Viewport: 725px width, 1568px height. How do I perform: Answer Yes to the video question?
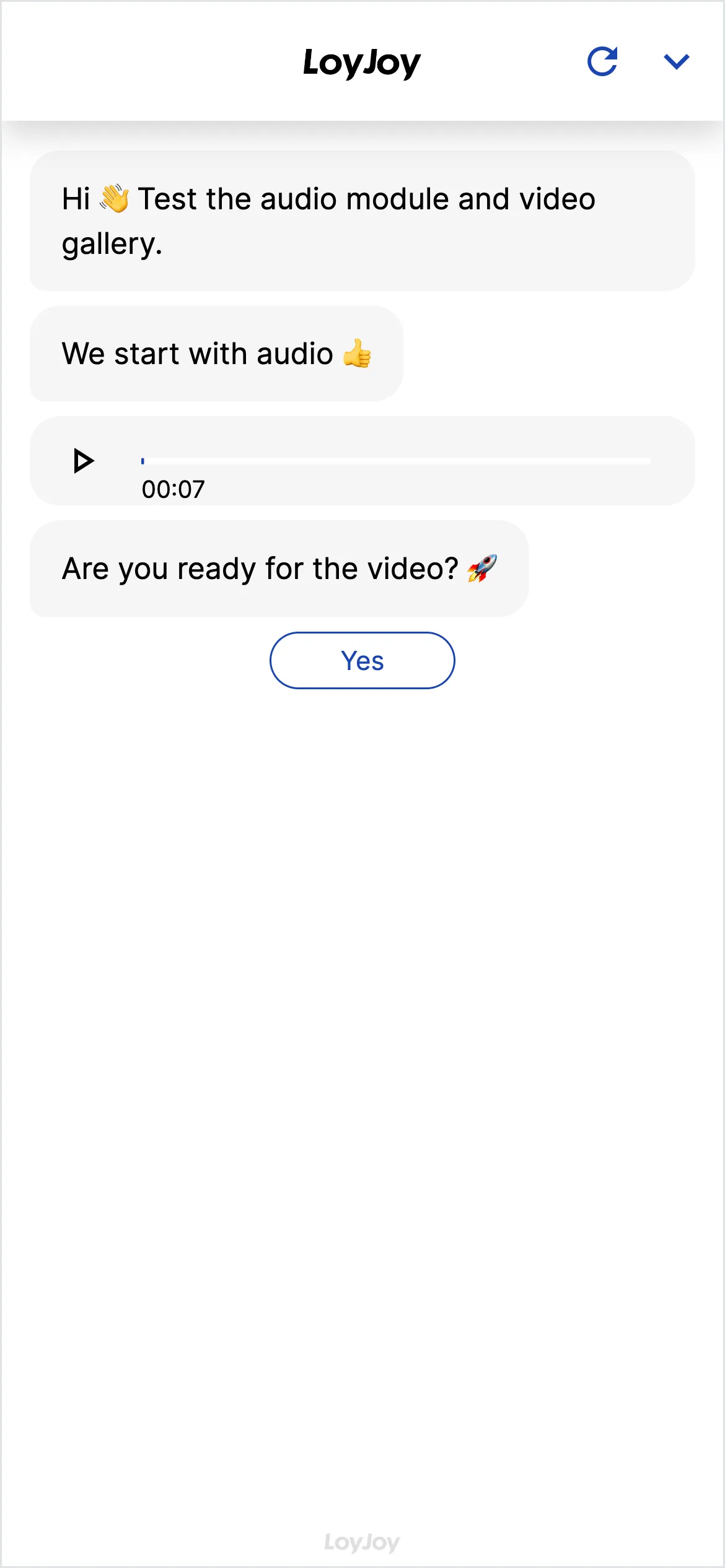(362, 660)
